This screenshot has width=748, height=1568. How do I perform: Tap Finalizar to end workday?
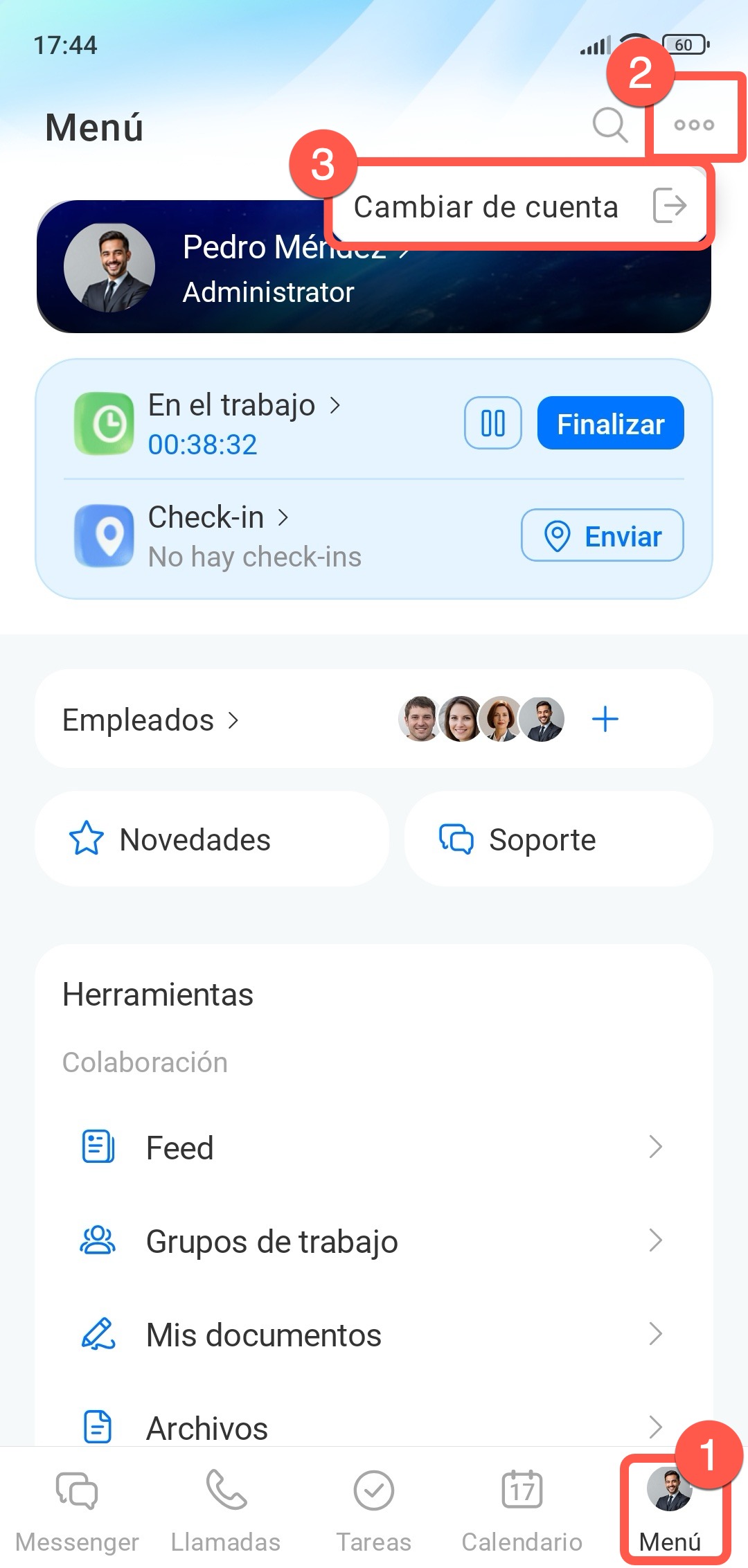pos(610,423)
